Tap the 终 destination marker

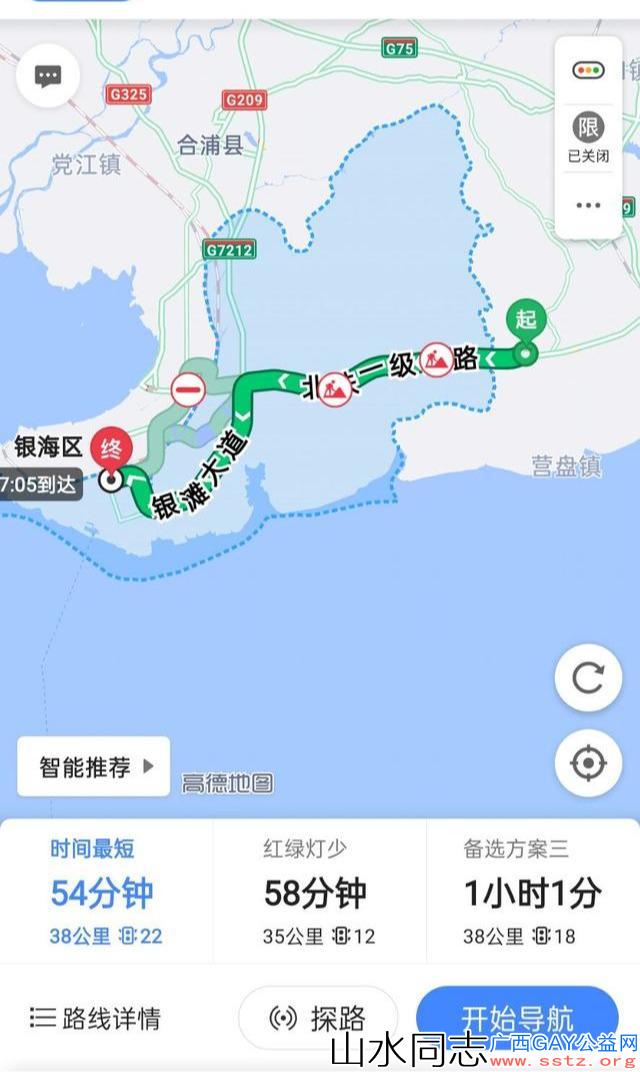108,446
